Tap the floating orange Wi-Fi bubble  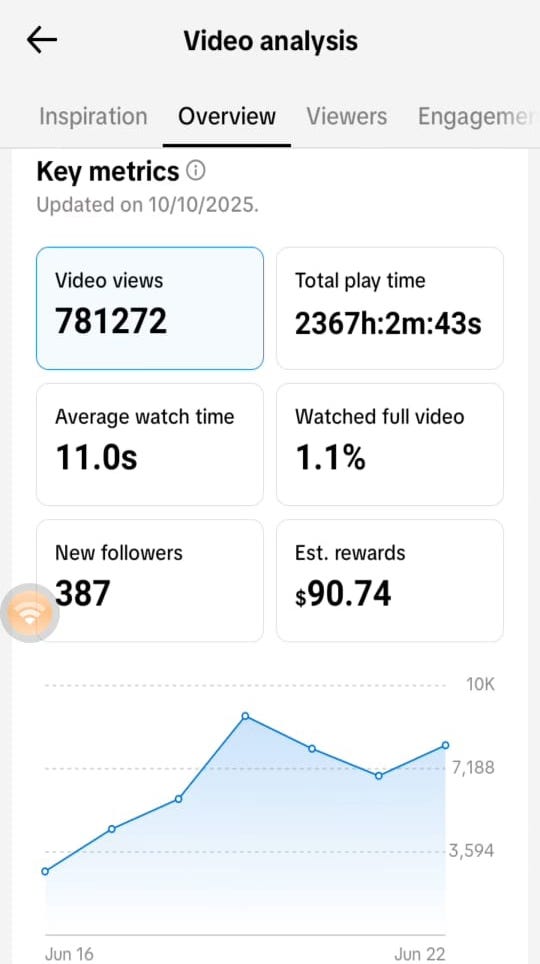coord(30,613)
